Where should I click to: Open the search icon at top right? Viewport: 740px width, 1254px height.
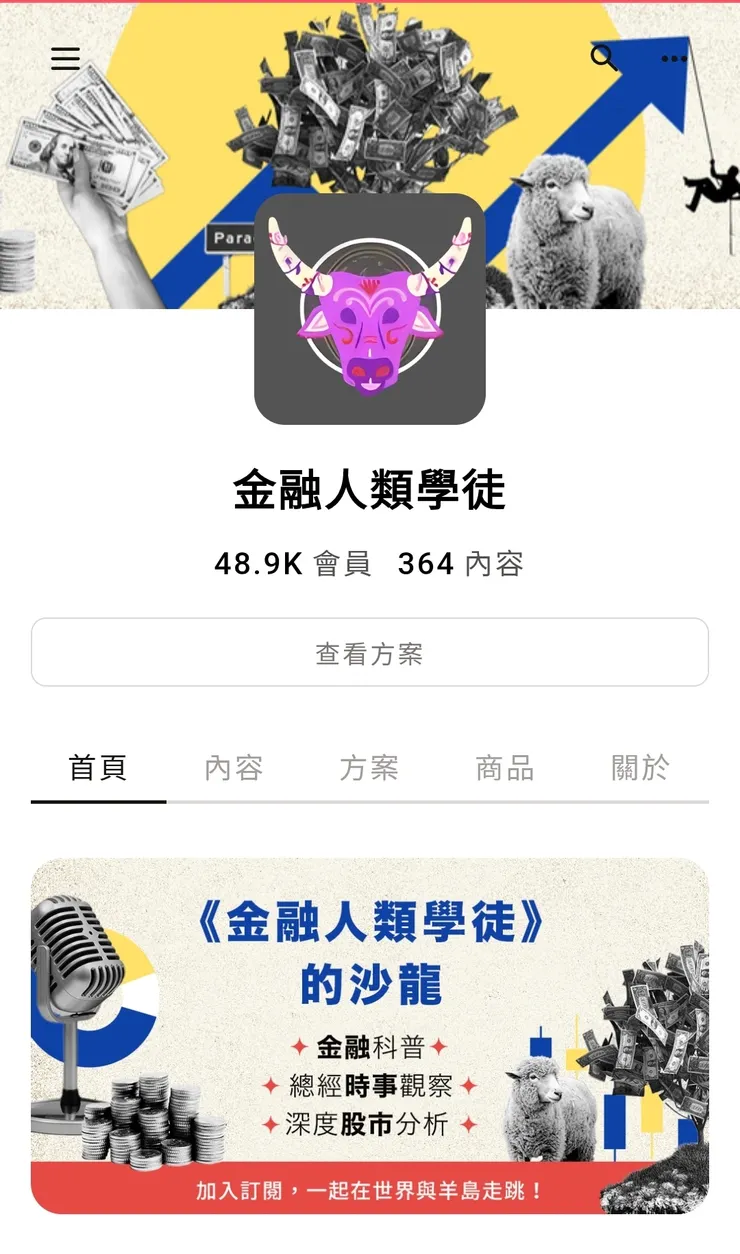604,58
